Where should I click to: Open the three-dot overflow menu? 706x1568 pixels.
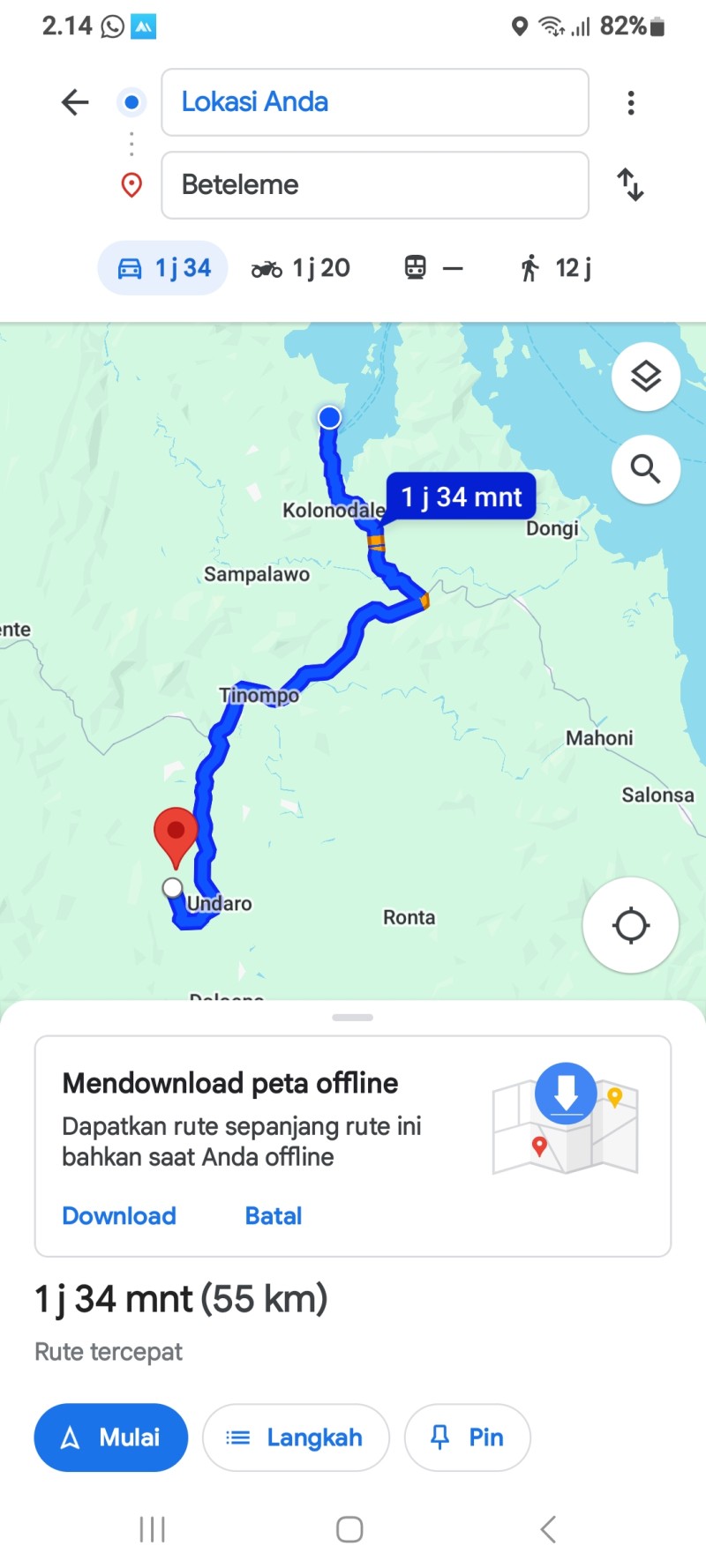pos(631,103)
